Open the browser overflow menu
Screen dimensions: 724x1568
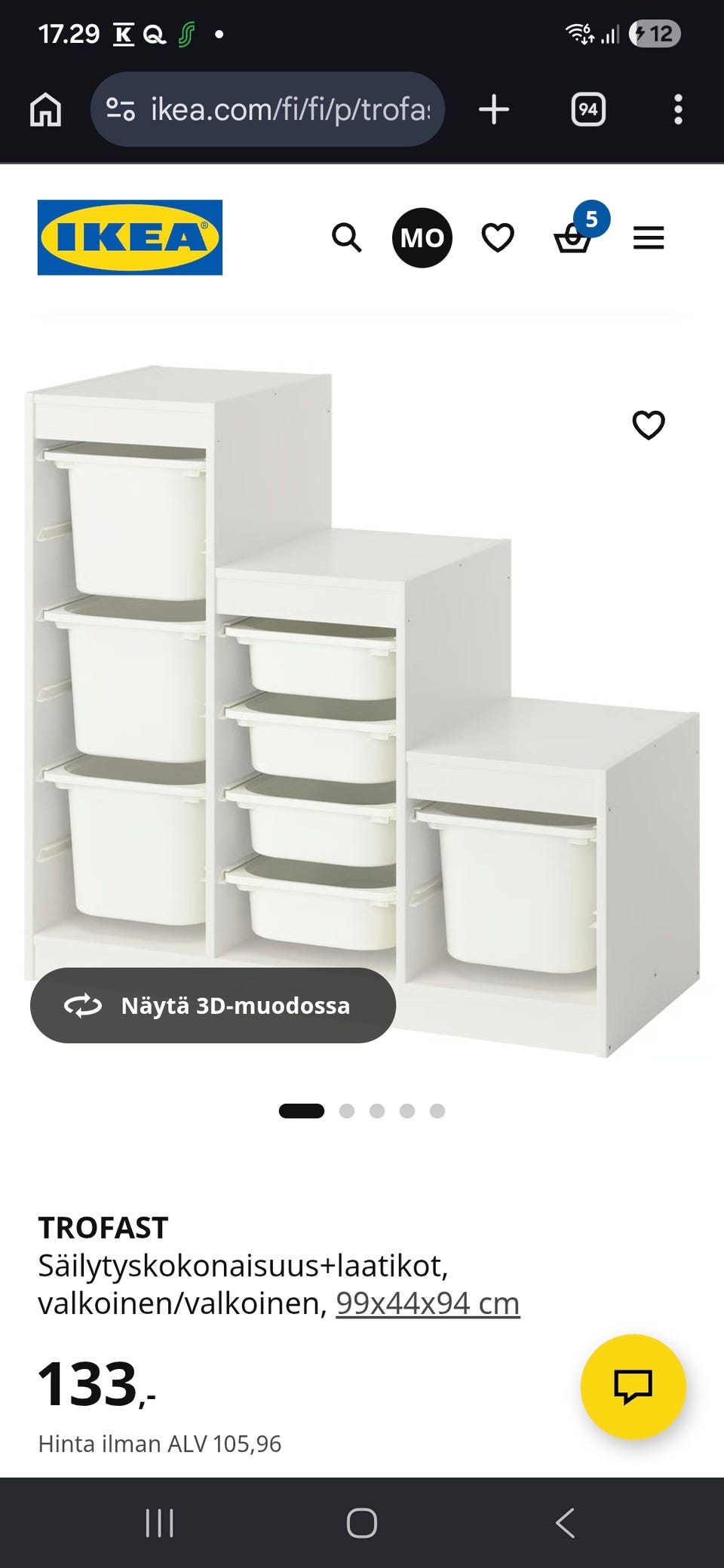click(x=678, y=110)
